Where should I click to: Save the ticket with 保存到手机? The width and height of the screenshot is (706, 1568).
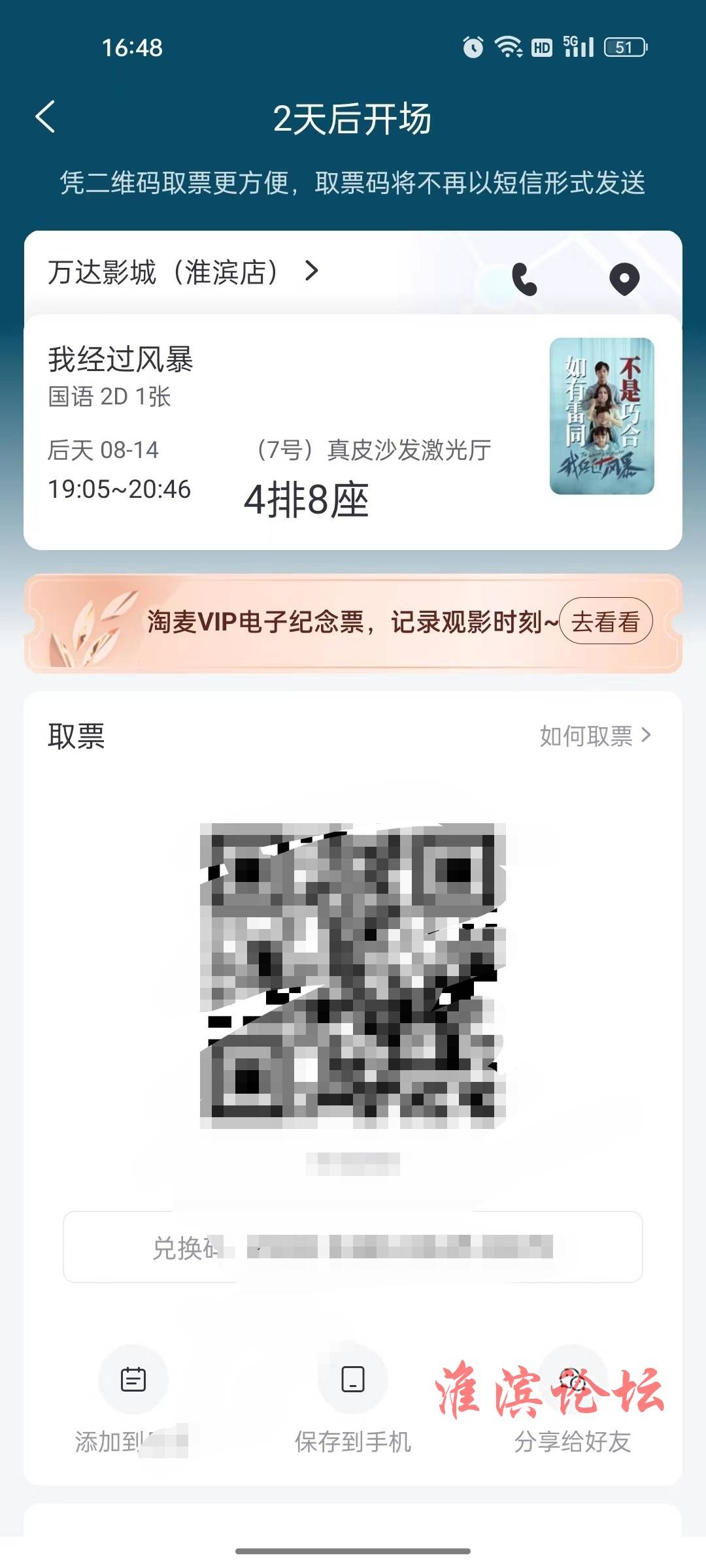[x=353, y=1380]
